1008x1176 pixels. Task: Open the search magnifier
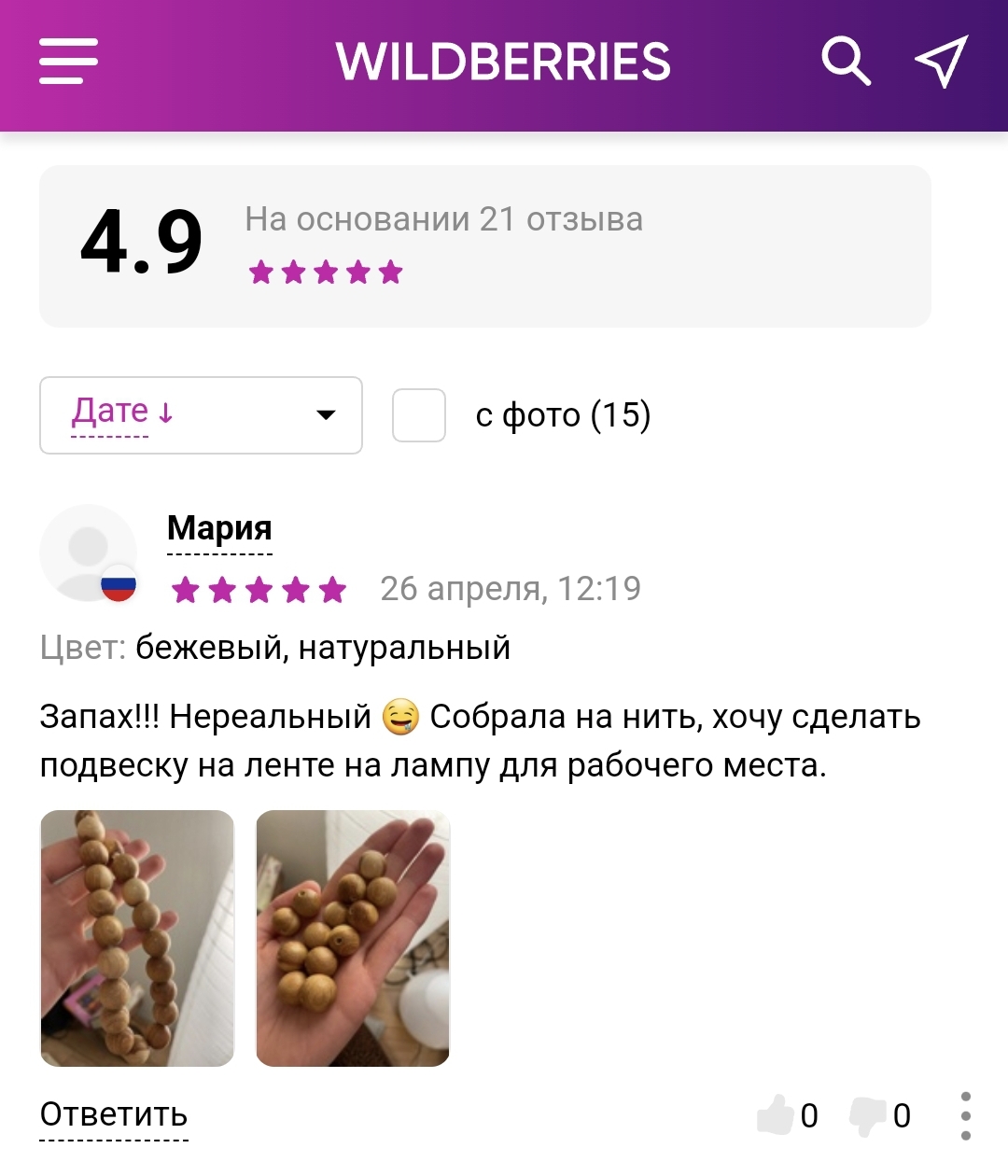click(x=846, y=62)
